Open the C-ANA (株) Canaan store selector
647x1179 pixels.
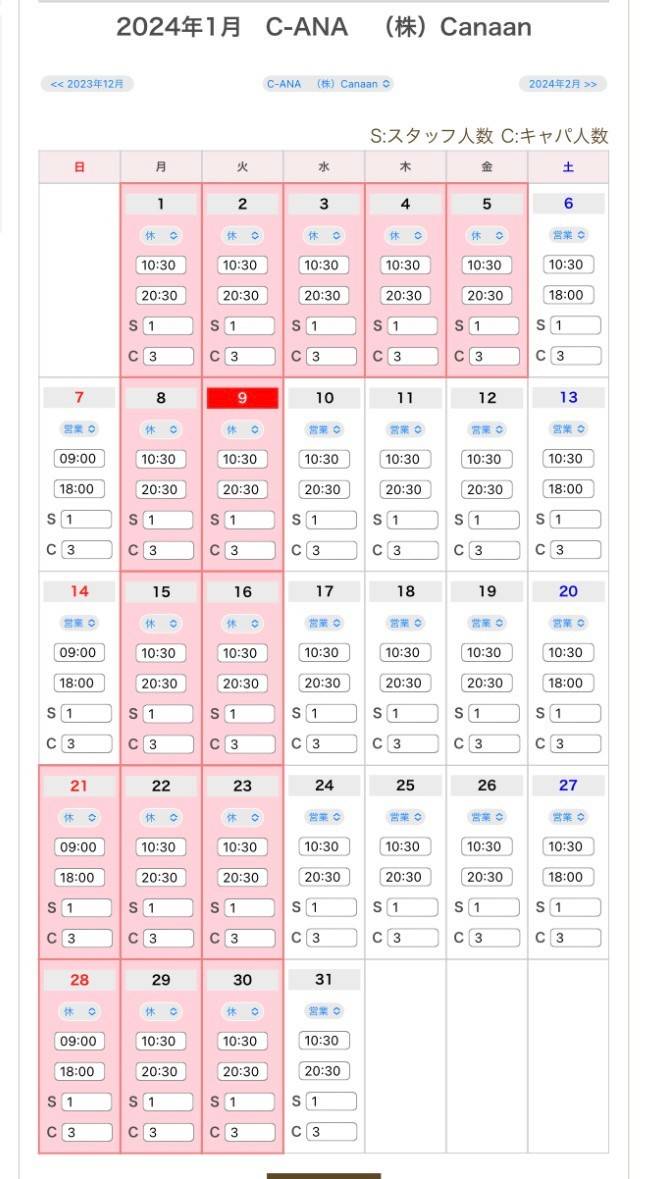tap(328, 84)
